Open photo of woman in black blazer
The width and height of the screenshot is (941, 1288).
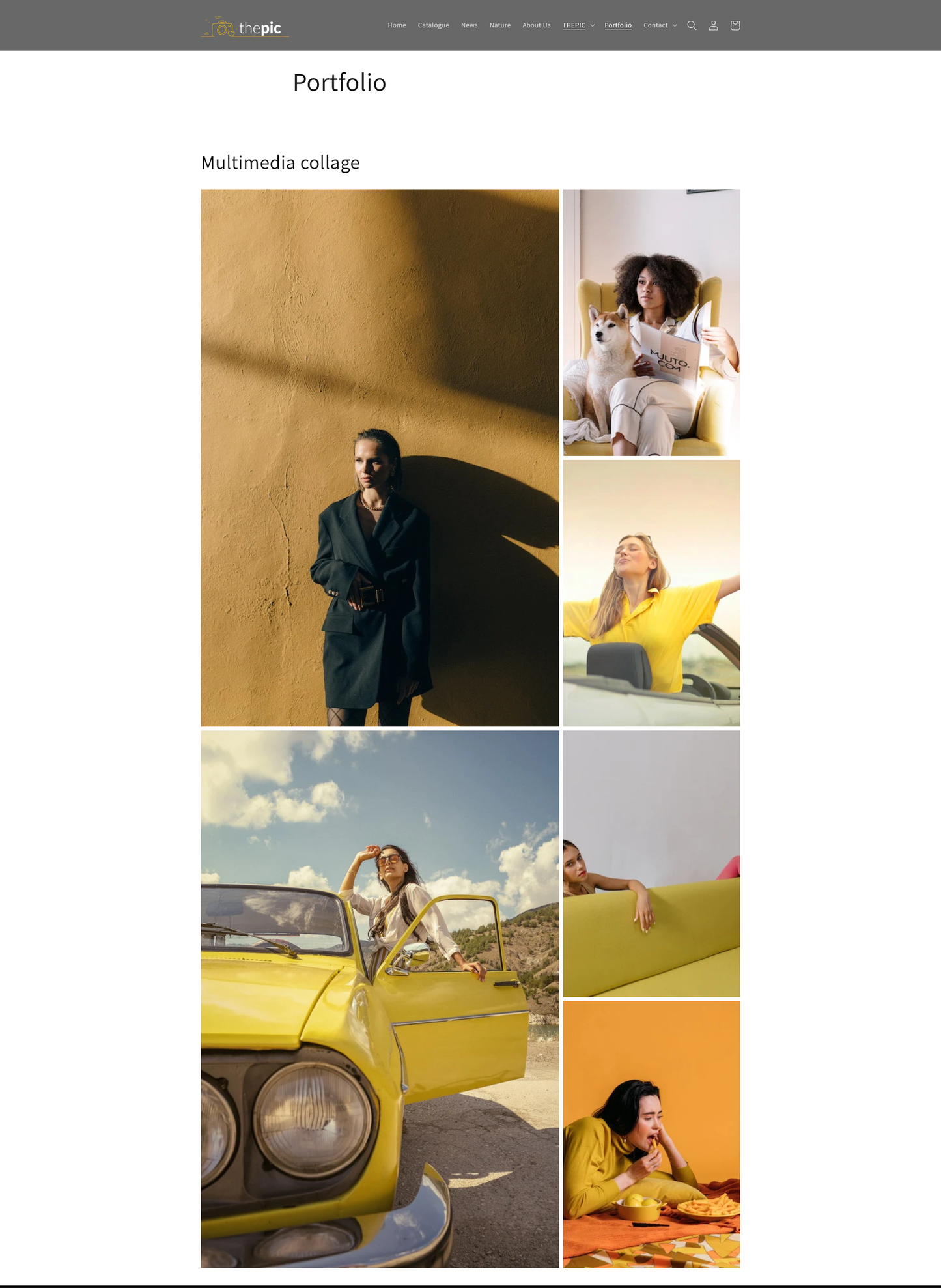point(380,457)
